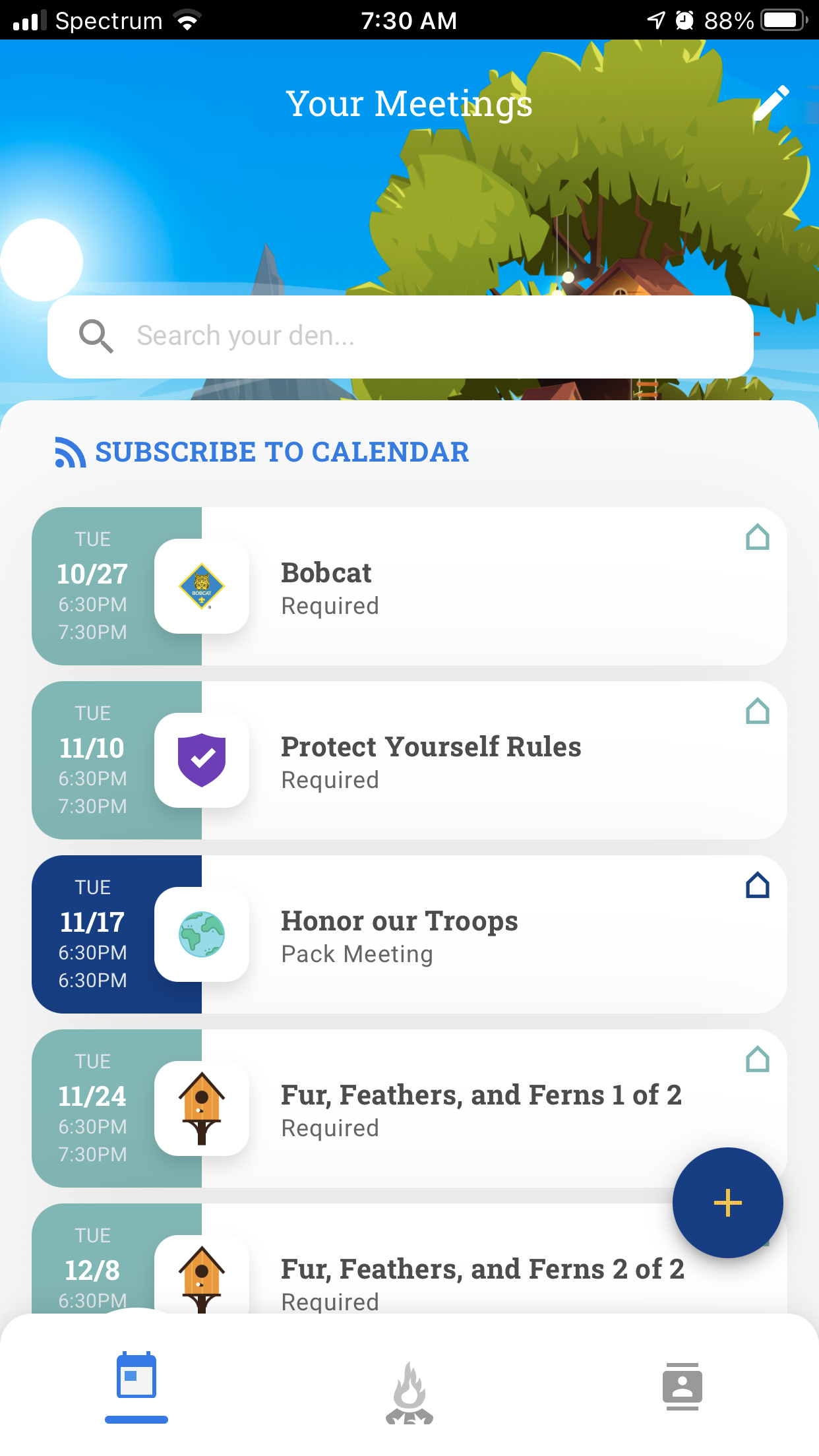Image resolution: width=819 pixels, height=1456 pixels.
Task: Open Subscribe to Calendar link
Action: [x=262, y=452]
